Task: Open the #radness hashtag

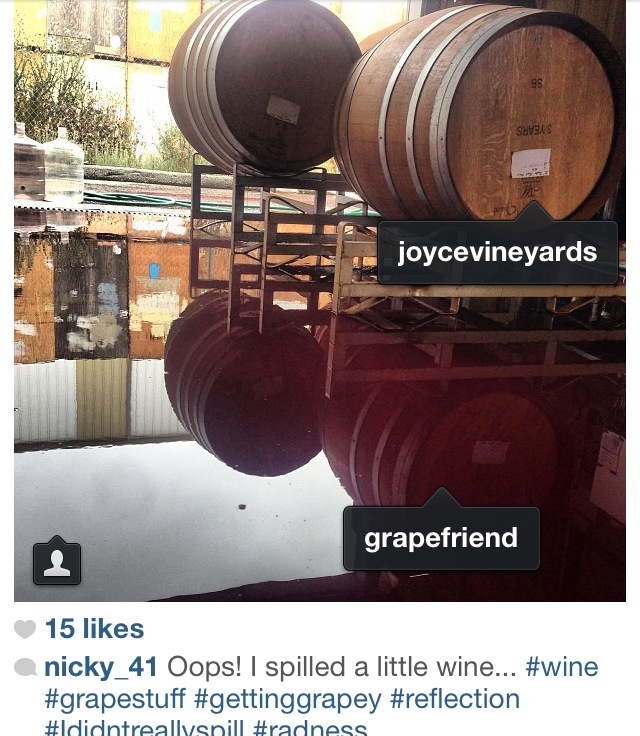Action: 311,728
